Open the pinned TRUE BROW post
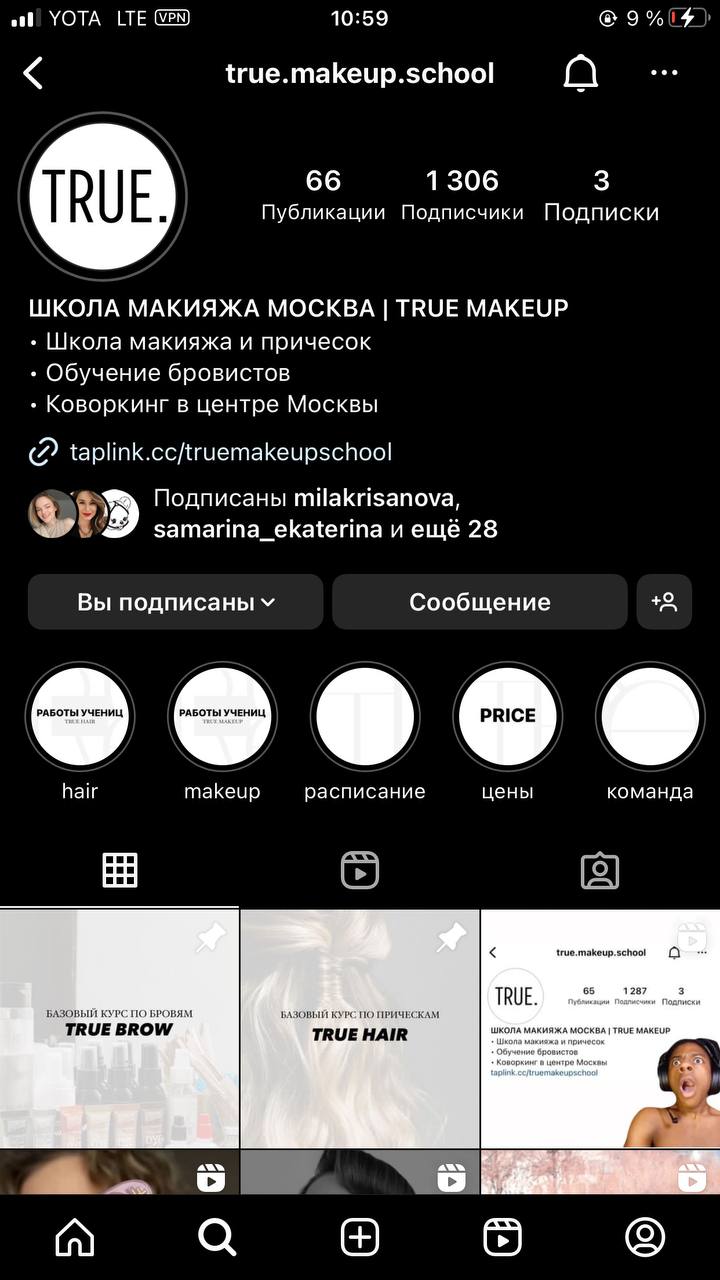The height and width of the screenshot is (1280, 720). (119, 1029)
